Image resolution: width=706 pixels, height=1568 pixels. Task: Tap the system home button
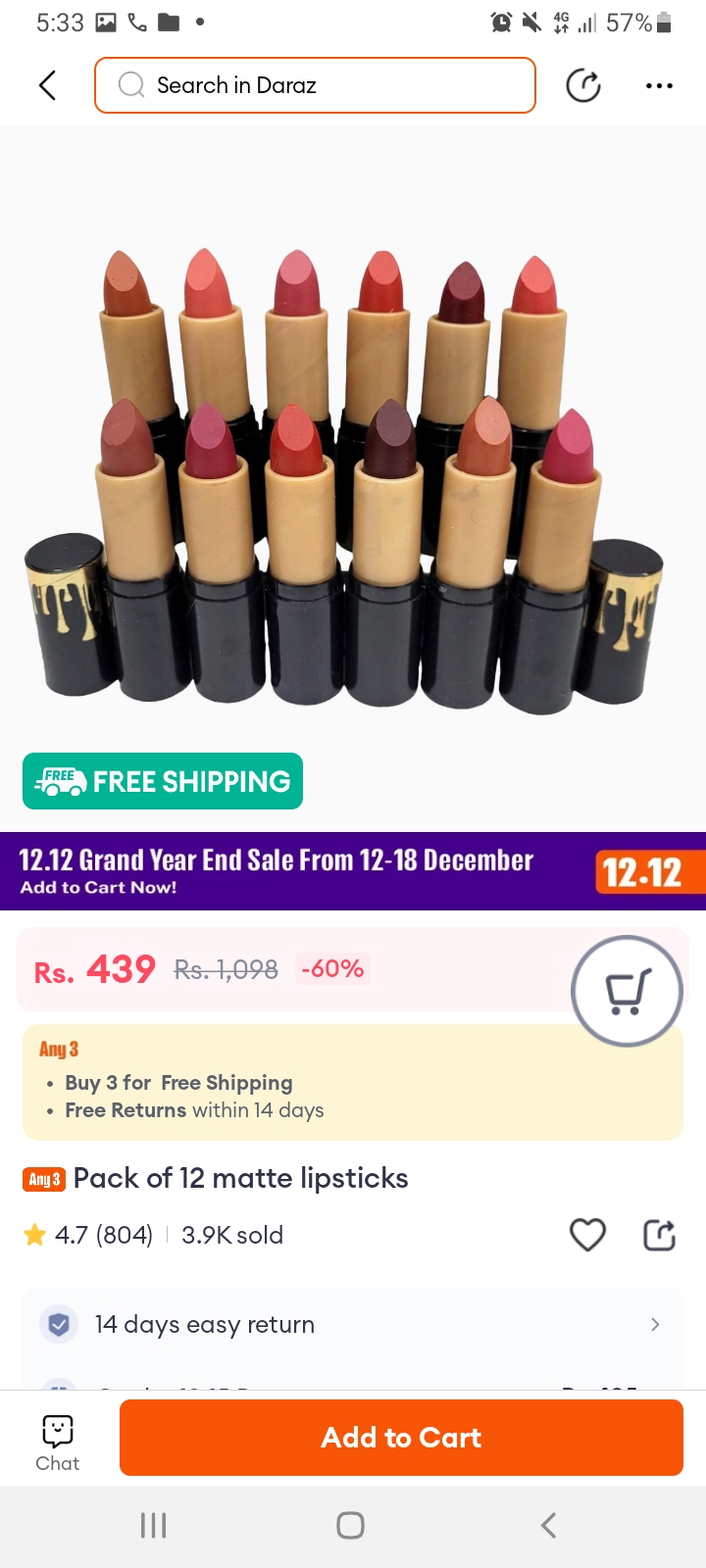pyautogui.click(x=350, y=1525)
